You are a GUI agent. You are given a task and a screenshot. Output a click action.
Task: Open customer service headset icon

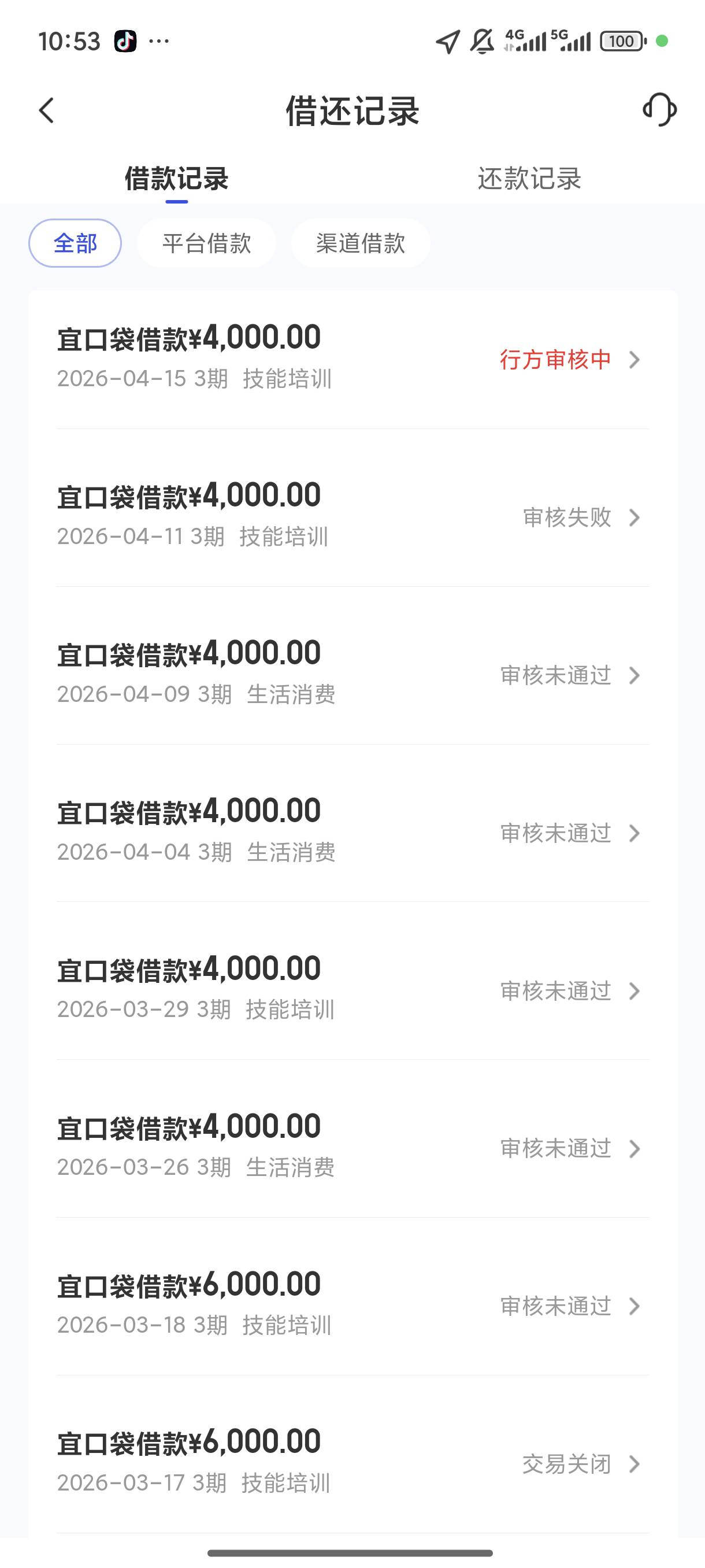(659, 110)
